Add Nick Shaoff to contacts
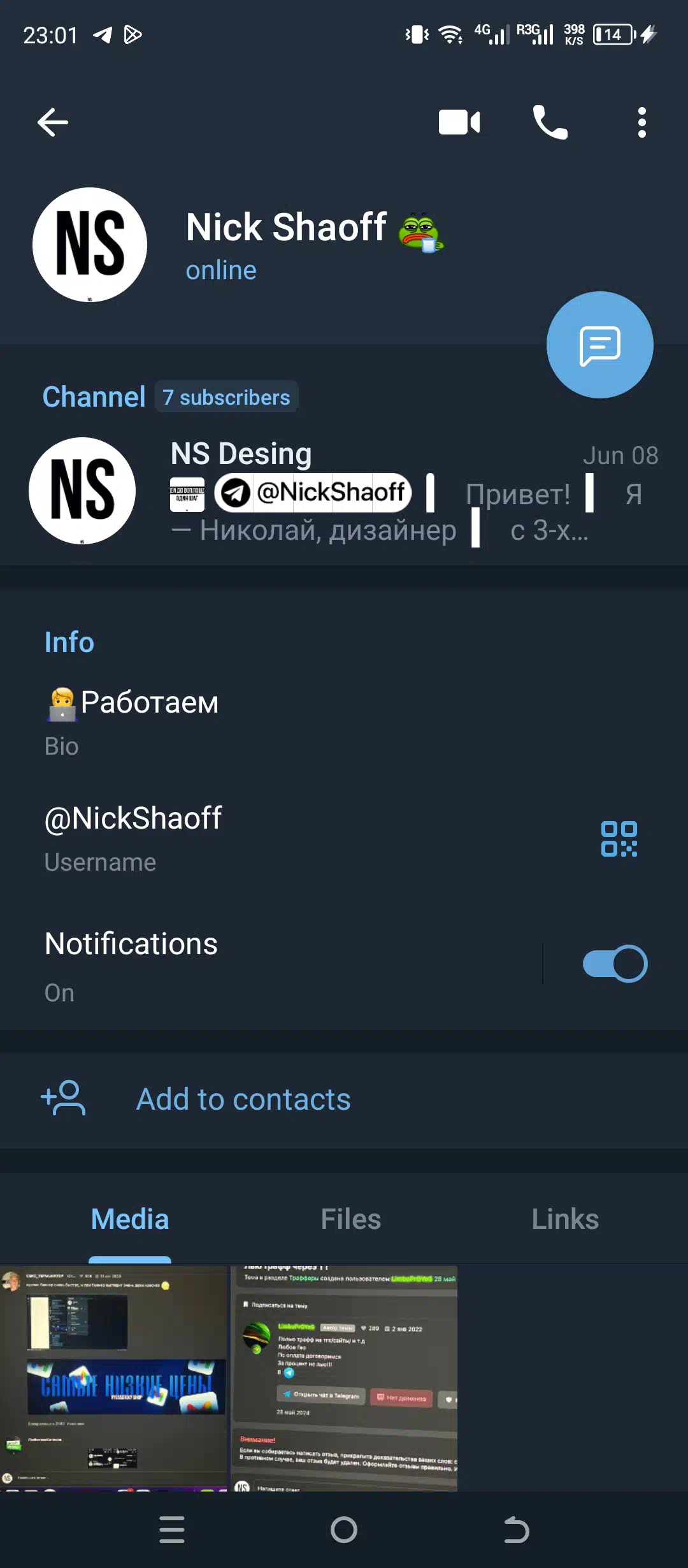This screenshot has width=688, height=1568. pyautogui.click(x=243, y=1100)
